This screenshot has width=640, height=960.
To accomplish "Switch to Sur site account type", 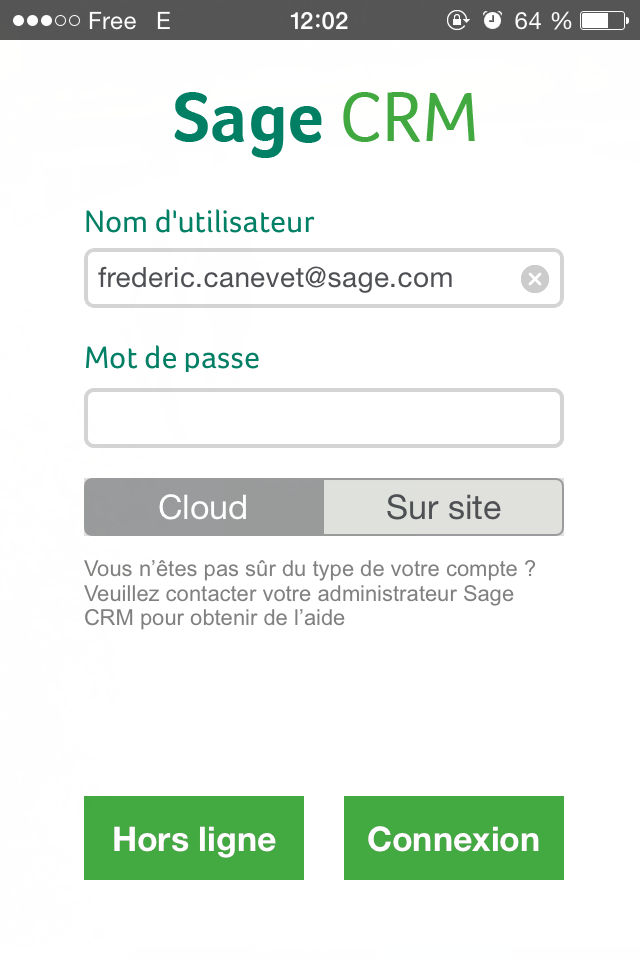I will pos(443,507).
